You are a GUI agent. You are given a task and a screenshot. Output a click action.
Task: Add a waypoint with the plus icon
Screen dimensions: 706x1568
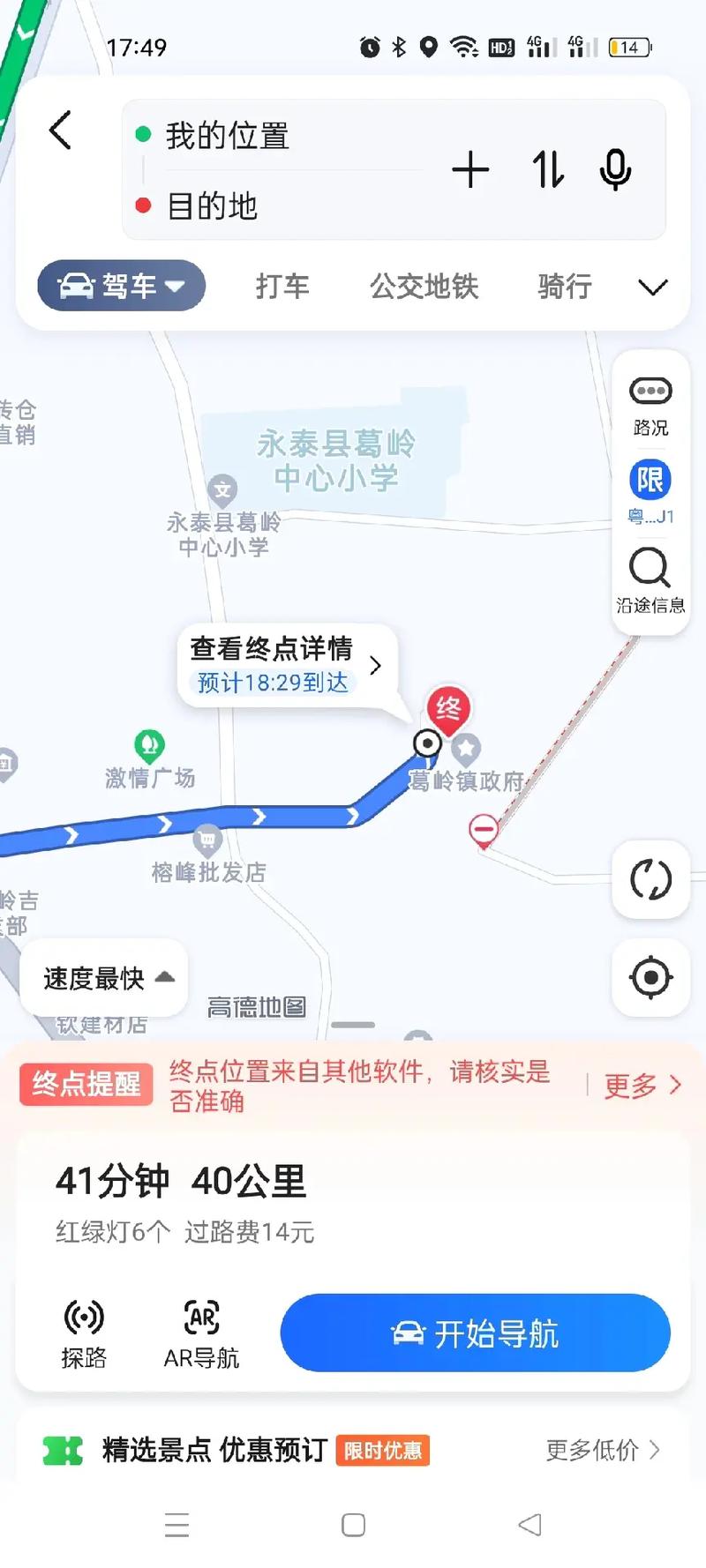(471, 170)
